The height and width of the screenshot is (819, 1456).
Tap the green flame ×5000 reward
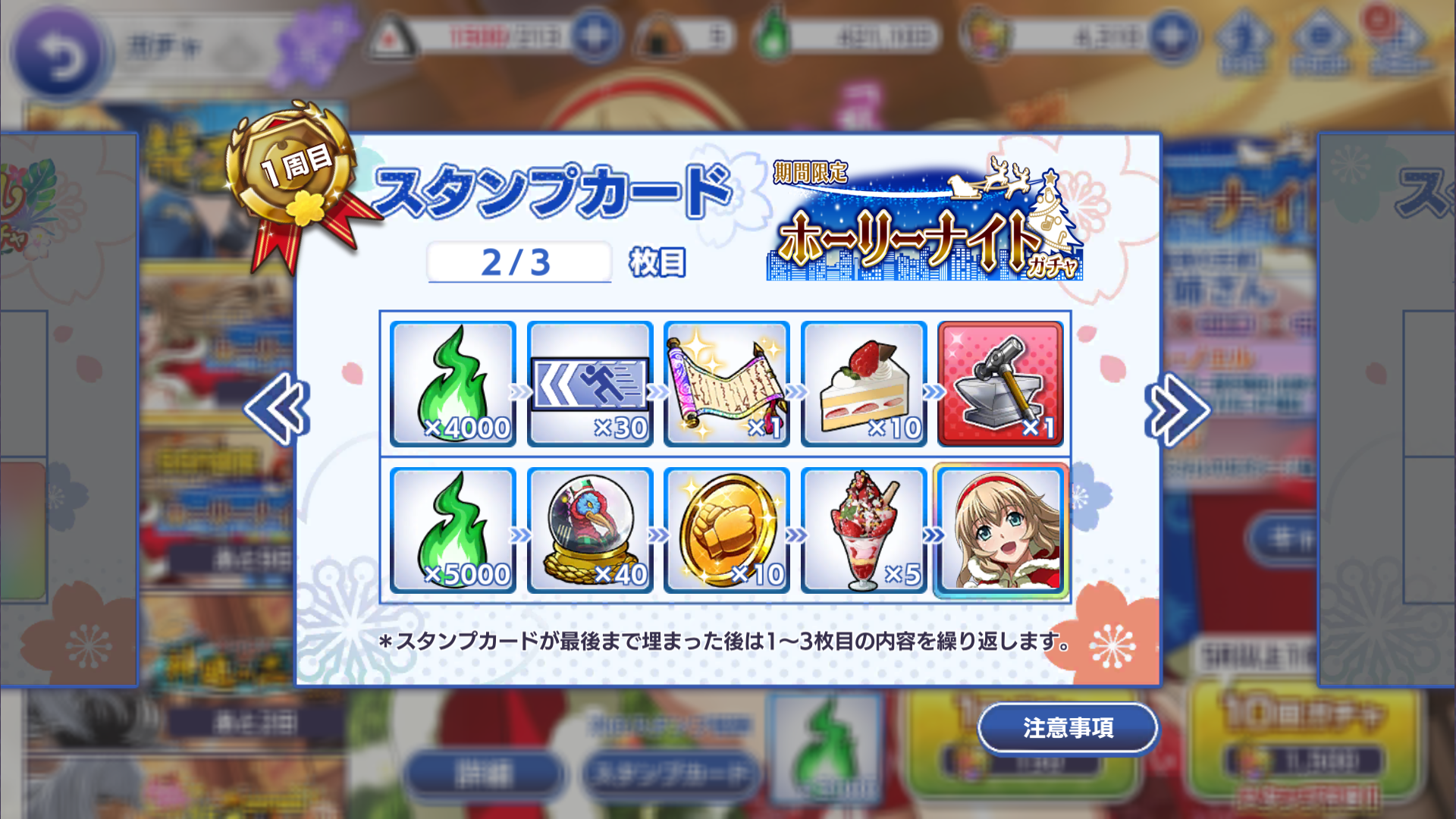pos(453,530)
